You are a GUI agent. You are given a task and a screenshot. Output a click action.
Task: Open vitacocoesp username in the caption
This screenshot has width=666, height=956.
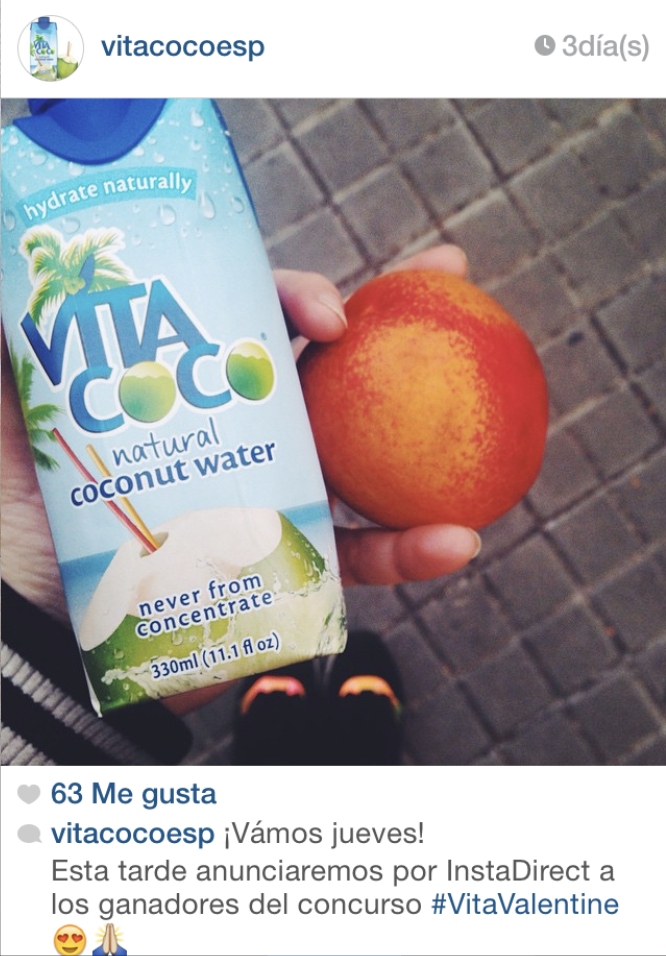click(x=132, y=834)
